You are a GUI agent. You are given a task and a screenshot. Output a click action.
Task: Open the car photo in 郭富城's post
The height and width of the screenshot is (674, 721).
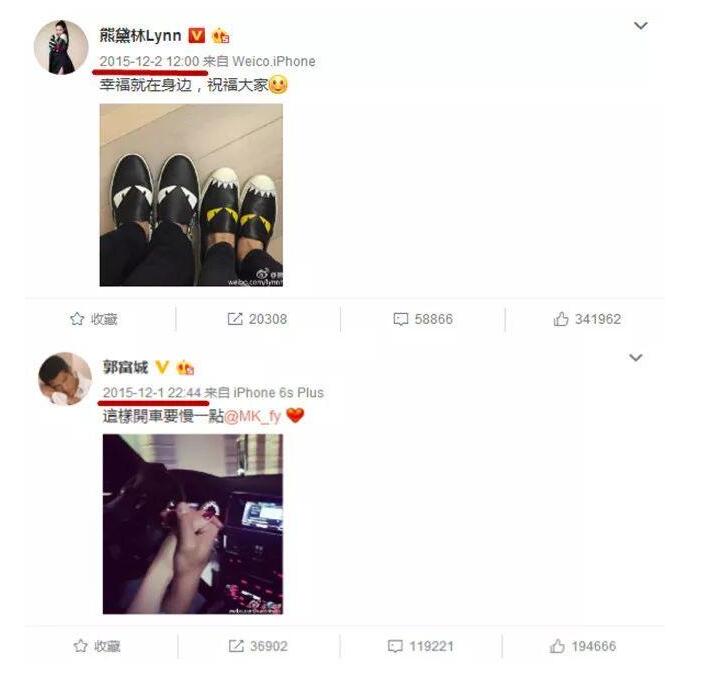[192, 523]
